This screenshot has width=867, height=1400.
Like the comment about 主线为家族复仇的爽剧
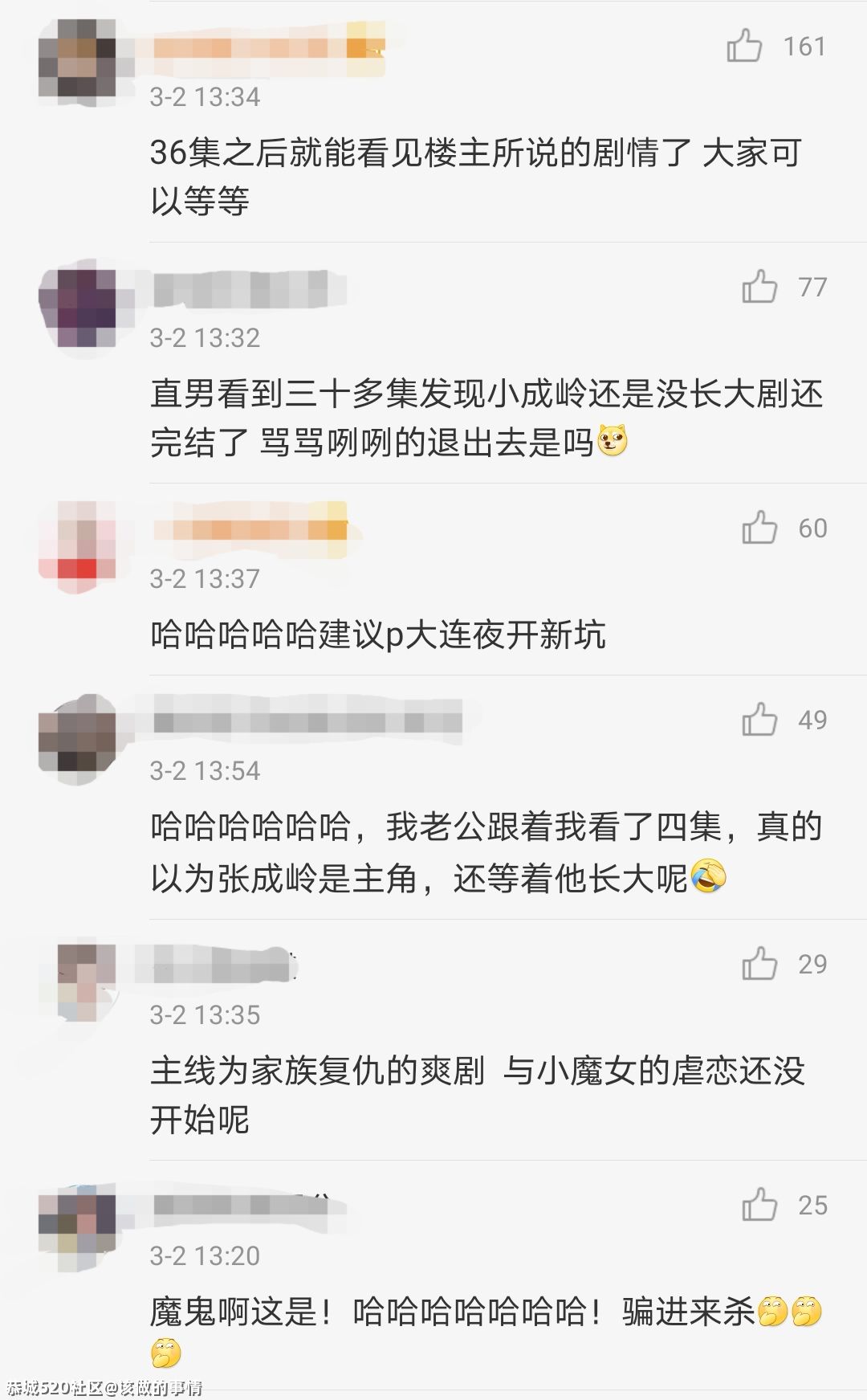759,964
